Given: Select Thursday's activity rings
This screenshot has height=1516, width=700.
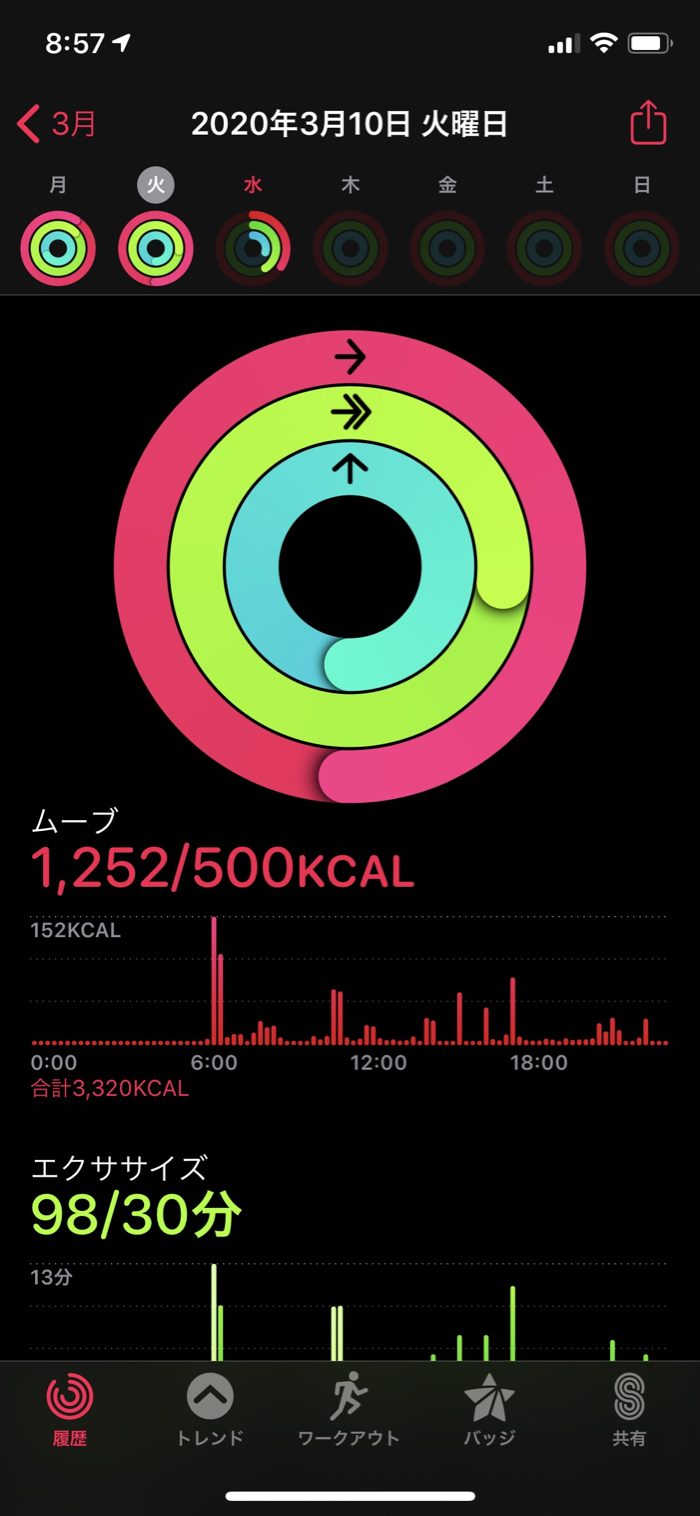Looking at the screenshot, I should (350, 249).
